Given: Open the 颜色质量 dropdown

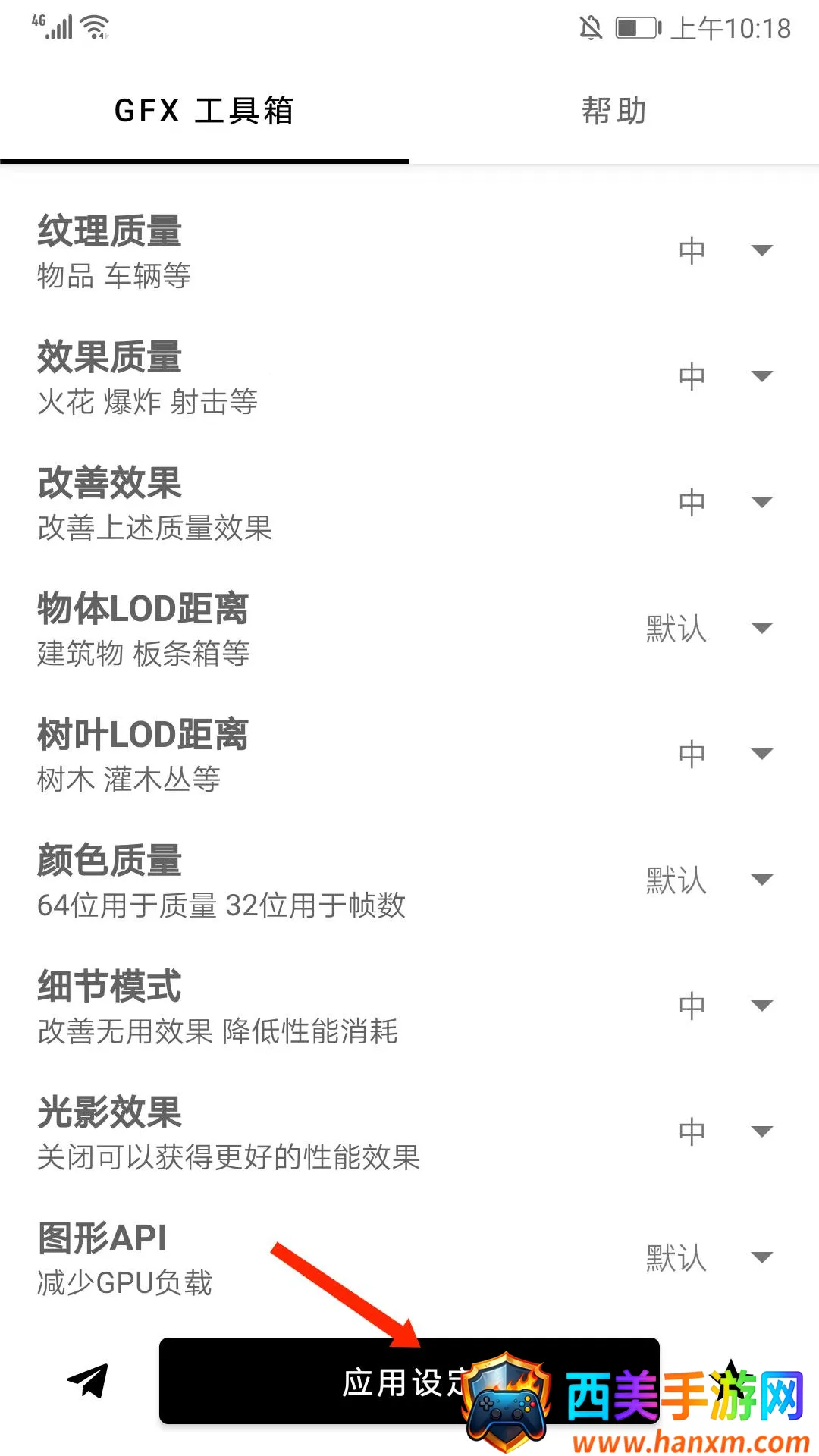Looking at the screenshot, I should 709,880.
